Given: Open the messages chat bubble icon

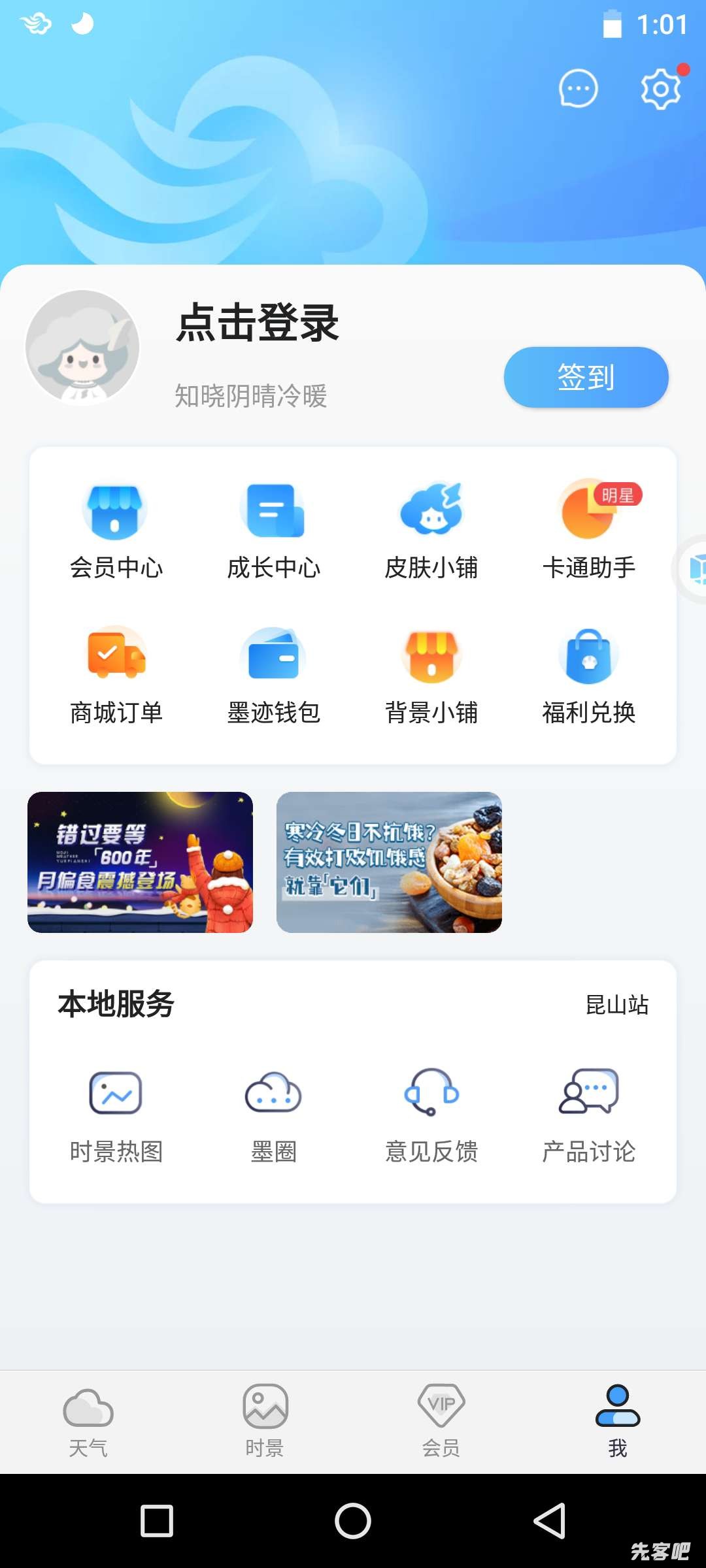Looking at the screenshot, I should click(578, 88).
